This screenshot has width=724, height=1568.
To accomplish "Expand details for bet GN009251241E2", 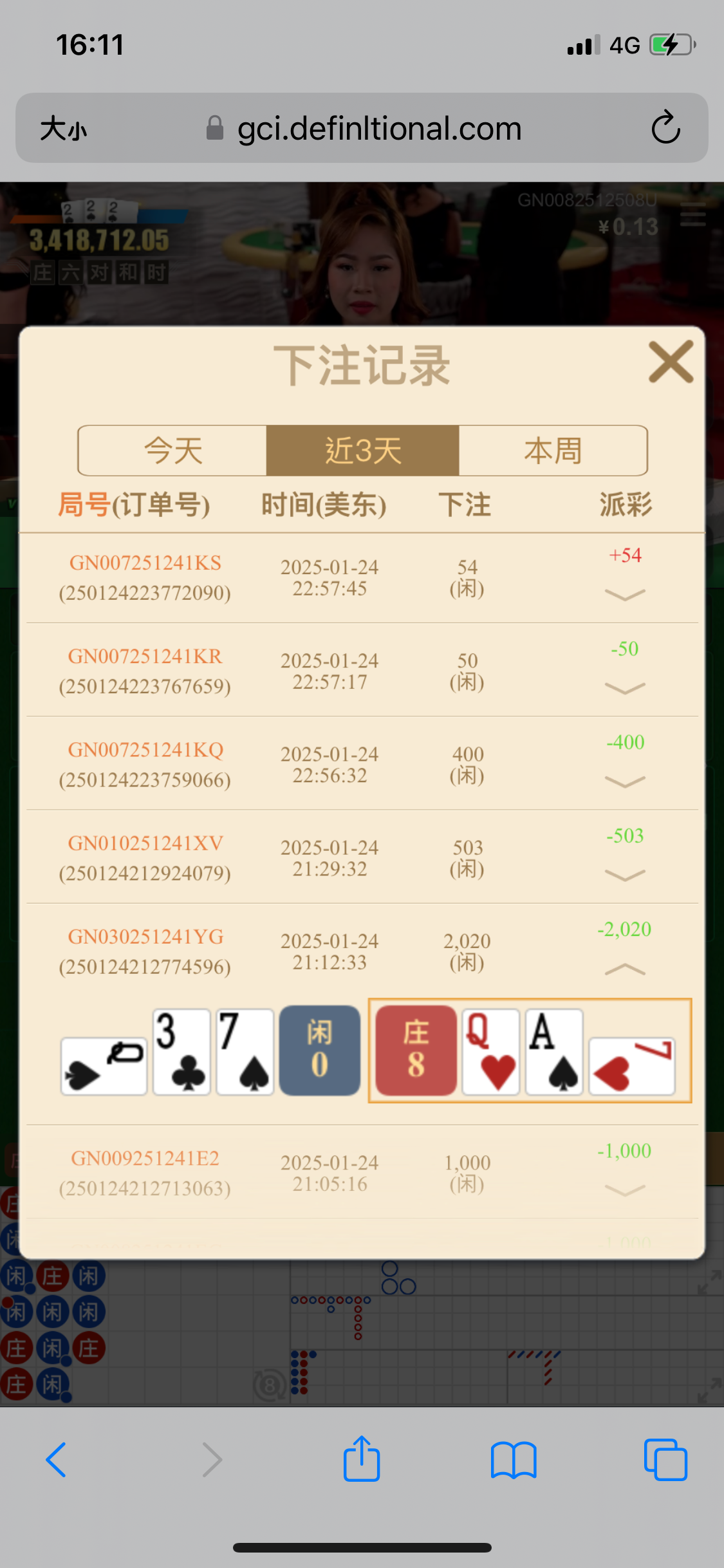I will [625, 1190].
